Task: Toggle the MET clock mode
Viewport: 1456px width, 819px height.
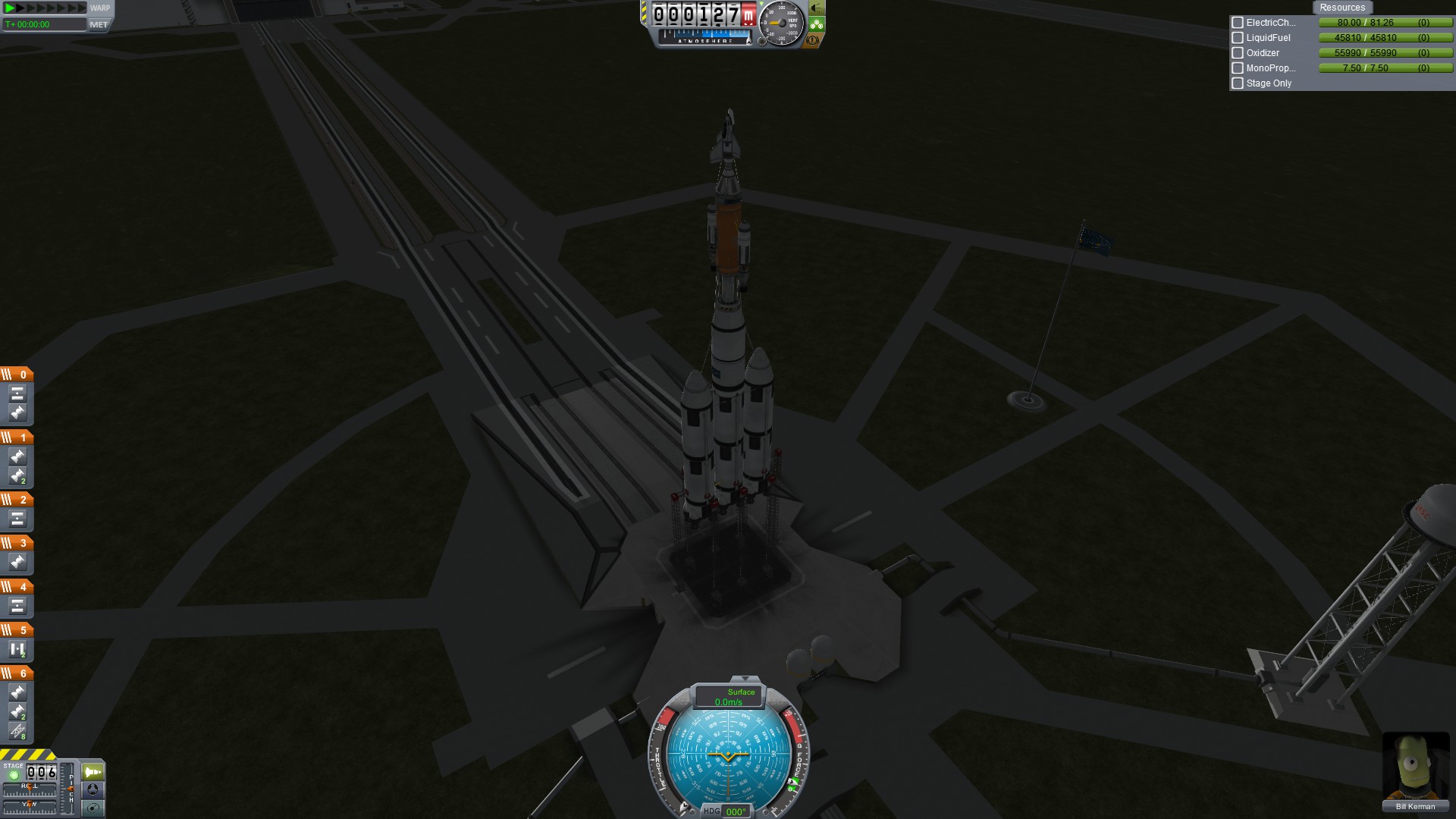Action: (x=99, y=24)
